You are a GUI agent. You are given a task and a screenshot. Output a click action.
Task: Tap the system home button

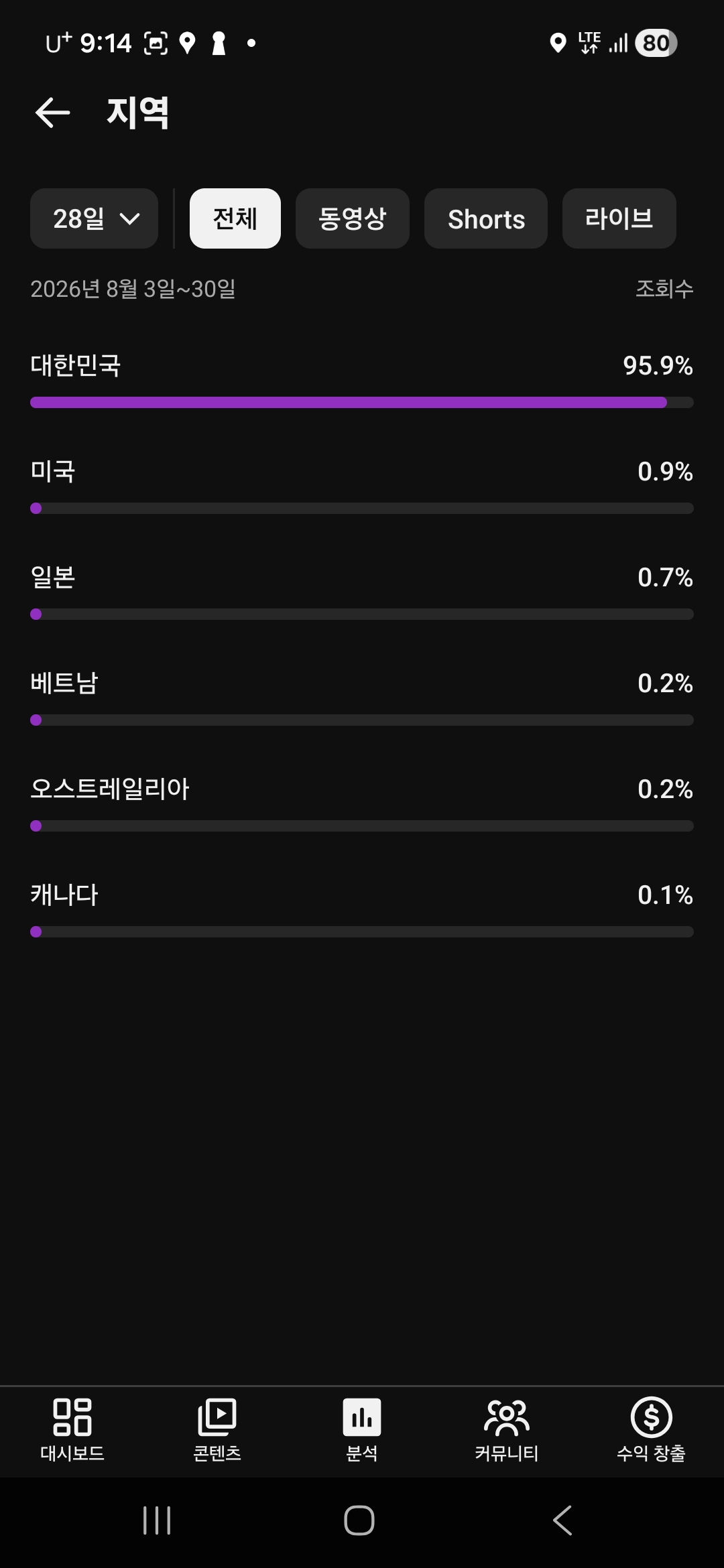(x=359, y=1520)
